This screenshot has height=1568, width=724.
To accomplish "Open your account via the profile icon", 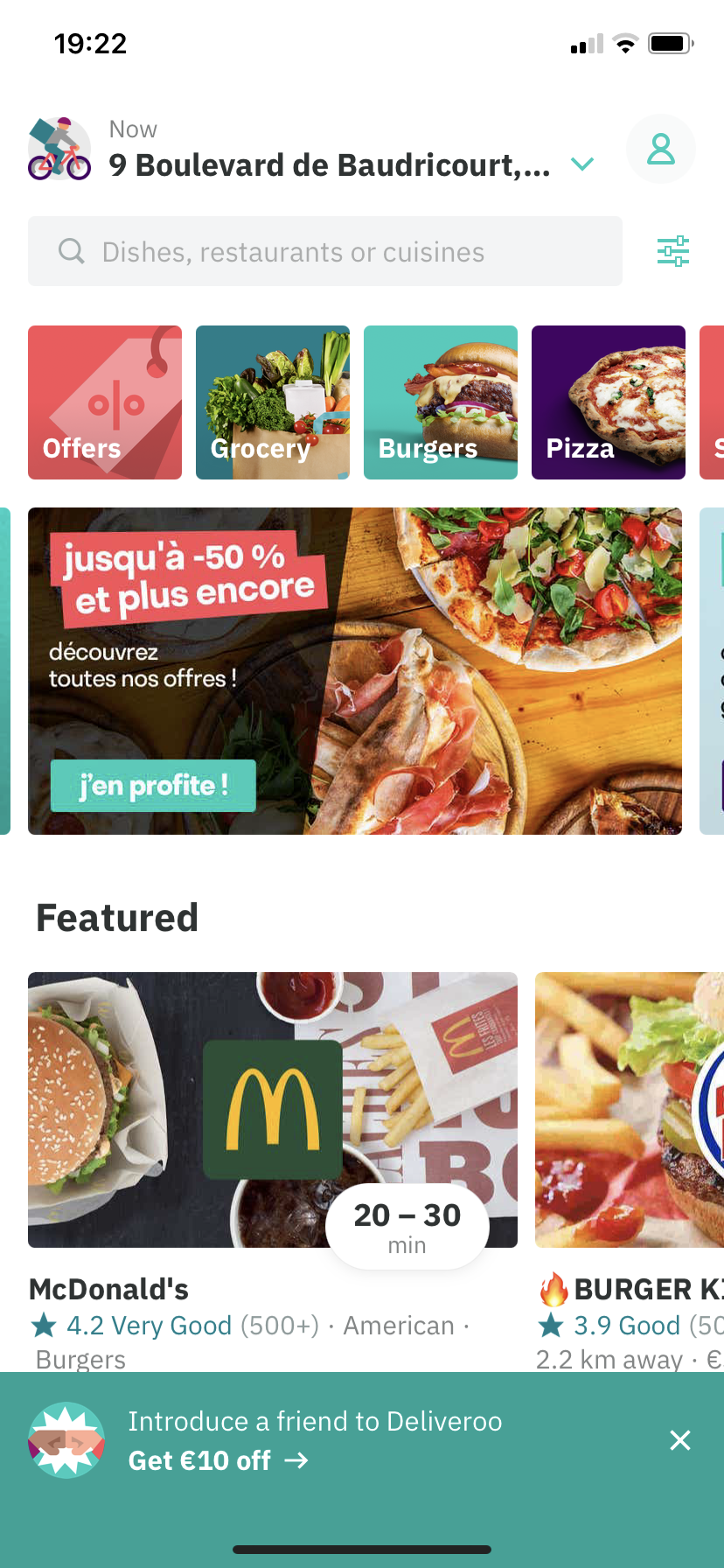I will [661, 149].
